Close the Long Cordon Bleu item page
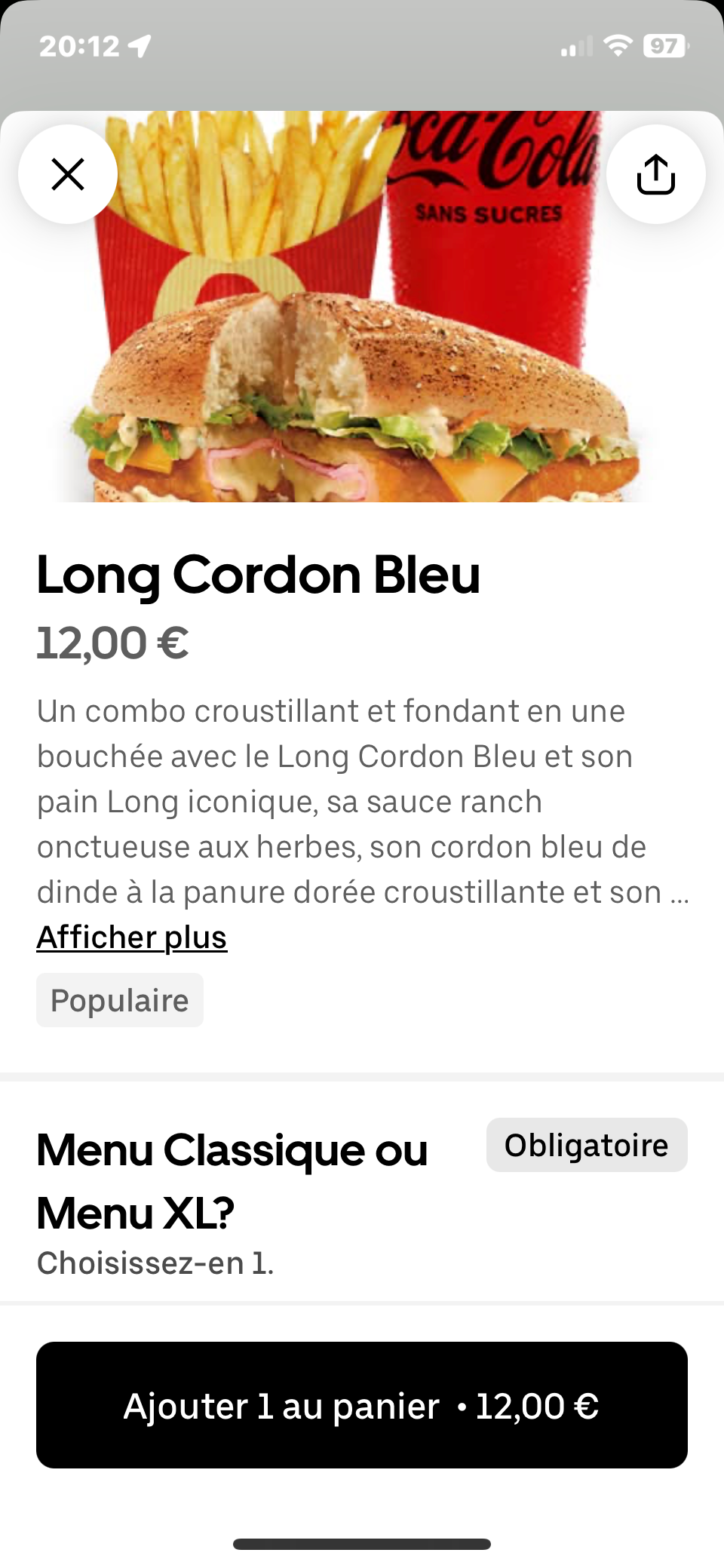The height and width of the screenshot is (1568, 724). 68,174
